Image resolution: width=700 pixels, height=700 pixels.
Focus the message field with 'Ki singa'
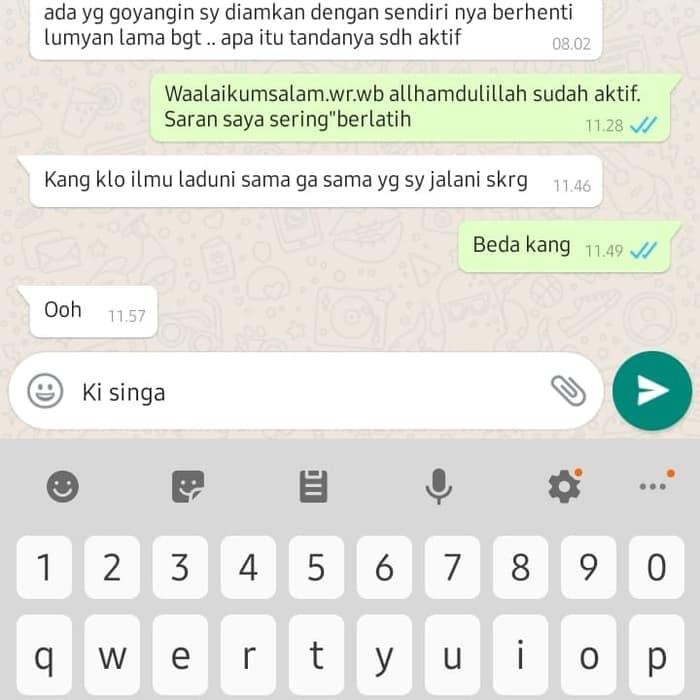[x=300, y=391]
